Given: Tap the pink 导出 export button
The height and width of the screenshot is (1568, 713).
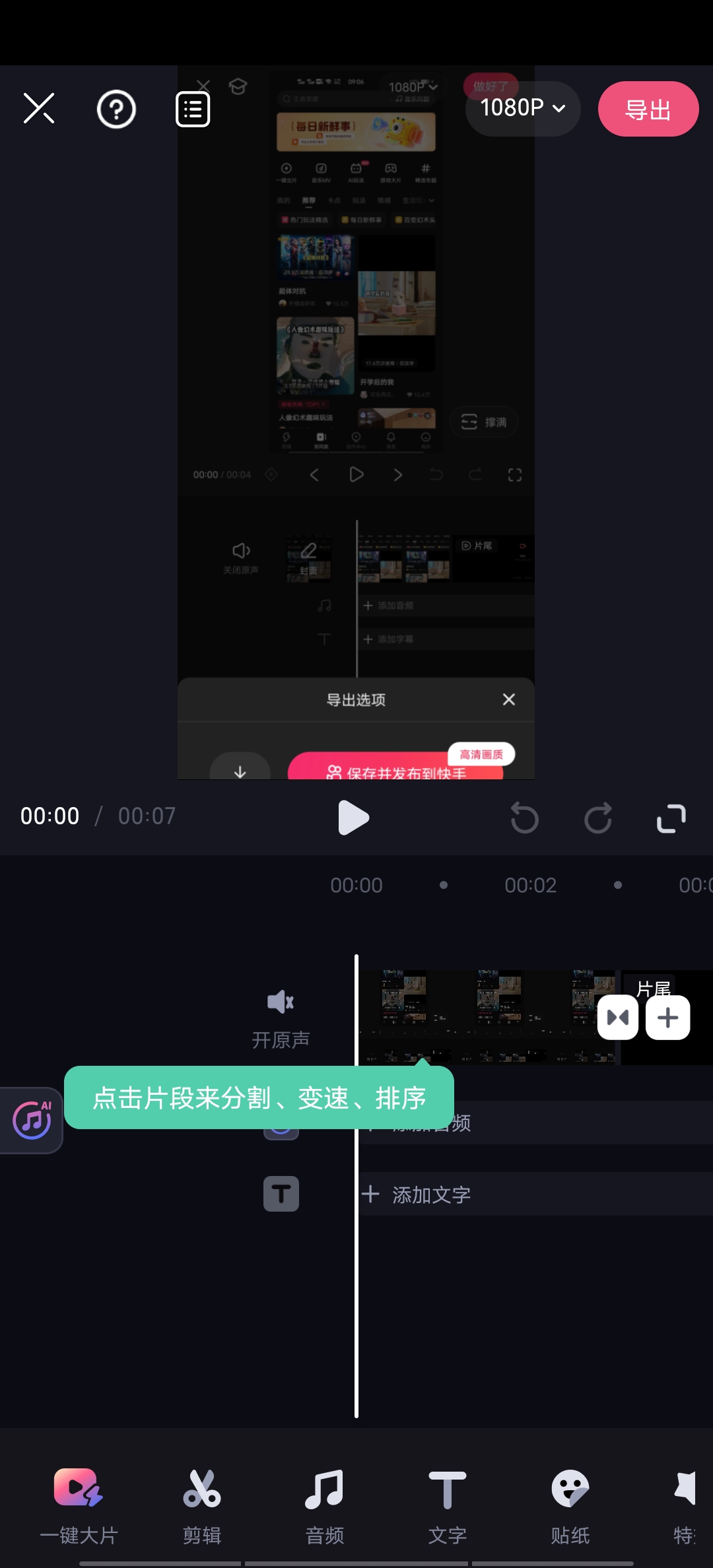Looking at the screenshot, I should click(648, 109).
